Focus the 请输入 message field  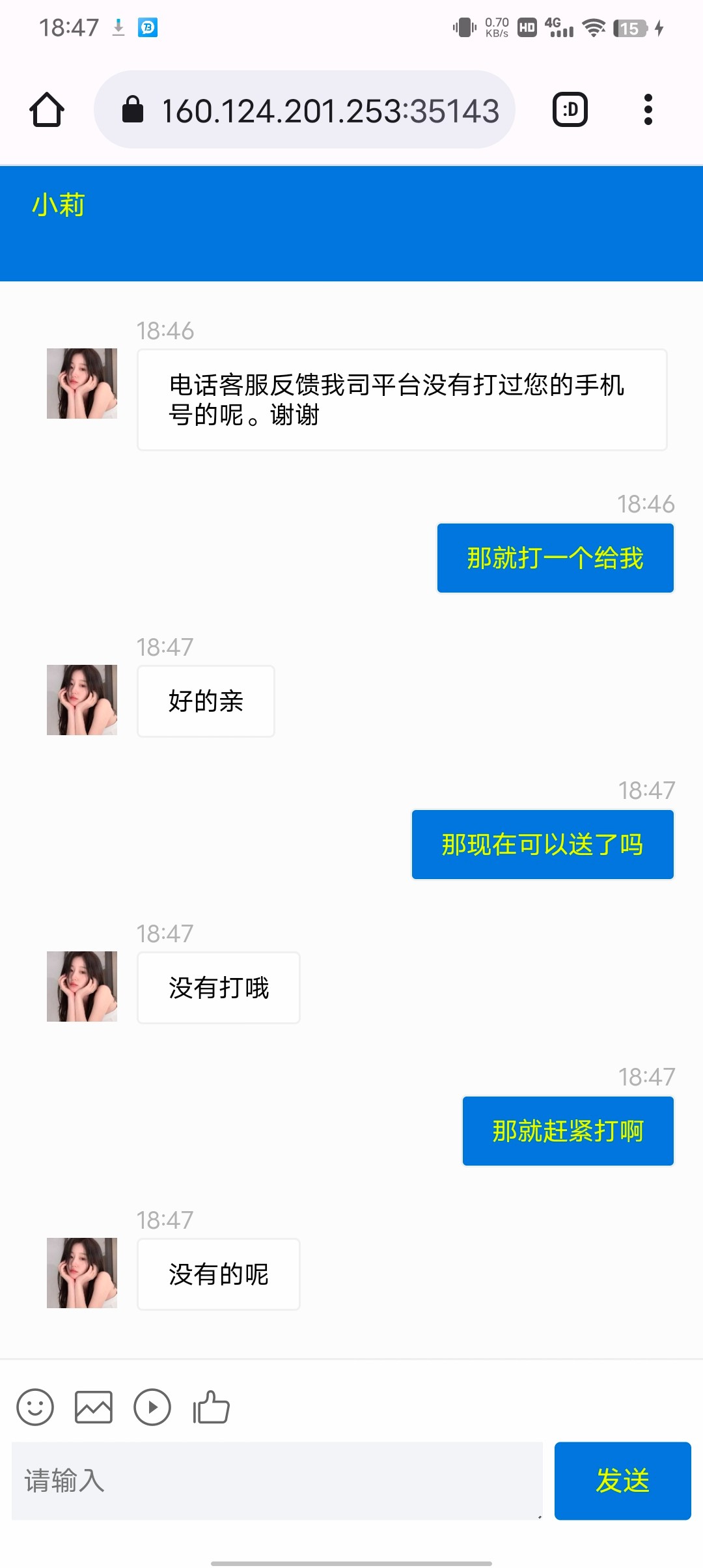[x=277, y=1481]
